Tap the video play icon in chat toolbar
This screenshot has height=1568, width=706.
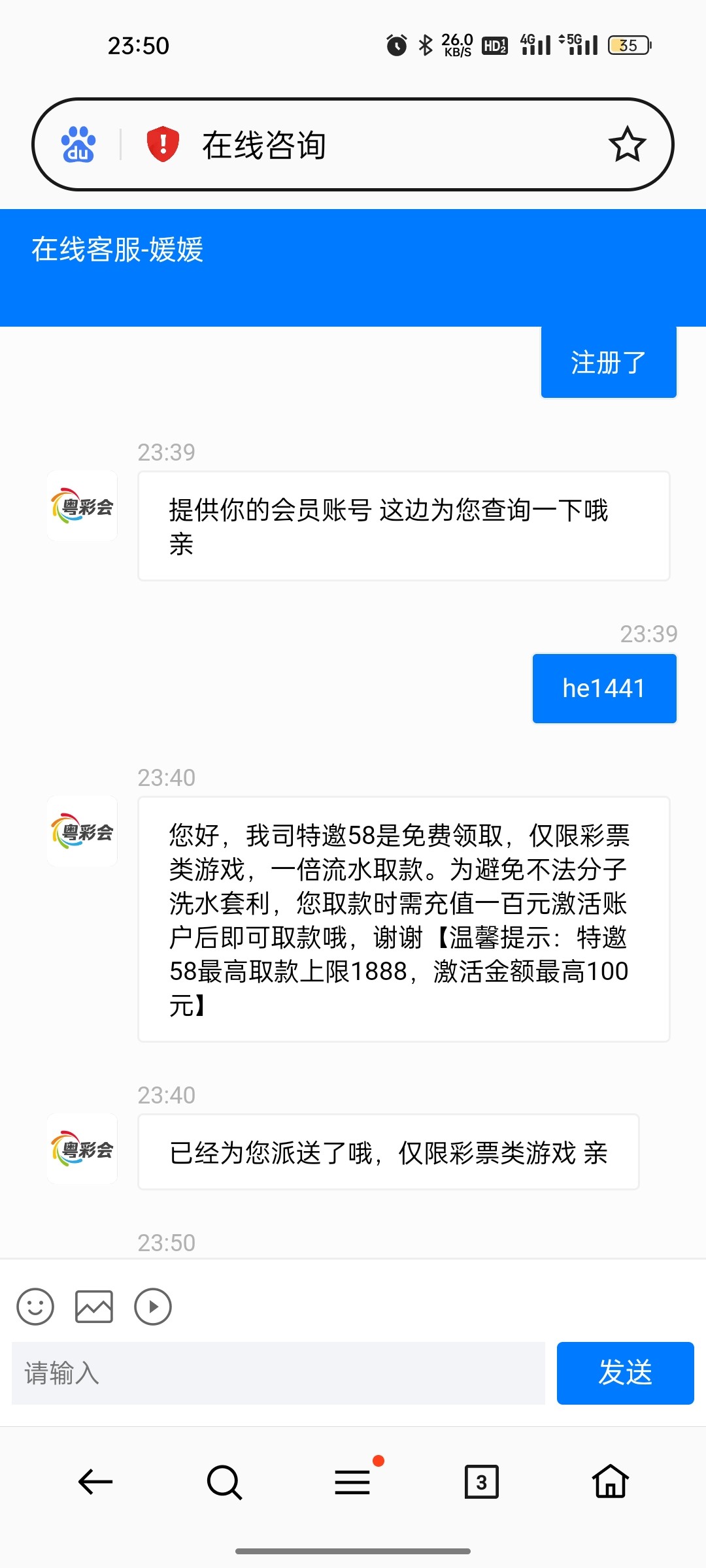click(153, 1307)
